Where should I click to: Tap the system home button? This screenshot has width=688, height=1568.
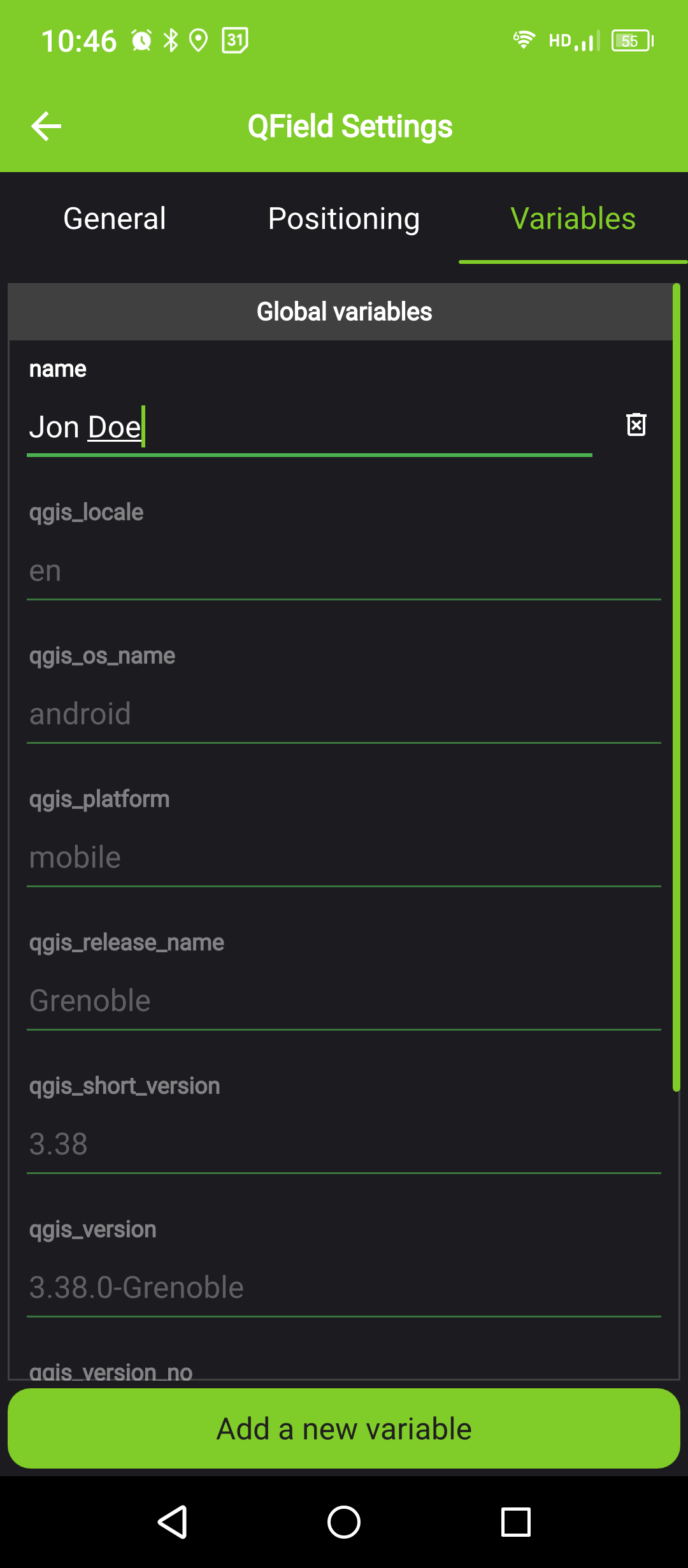(x=344, y=1522)
